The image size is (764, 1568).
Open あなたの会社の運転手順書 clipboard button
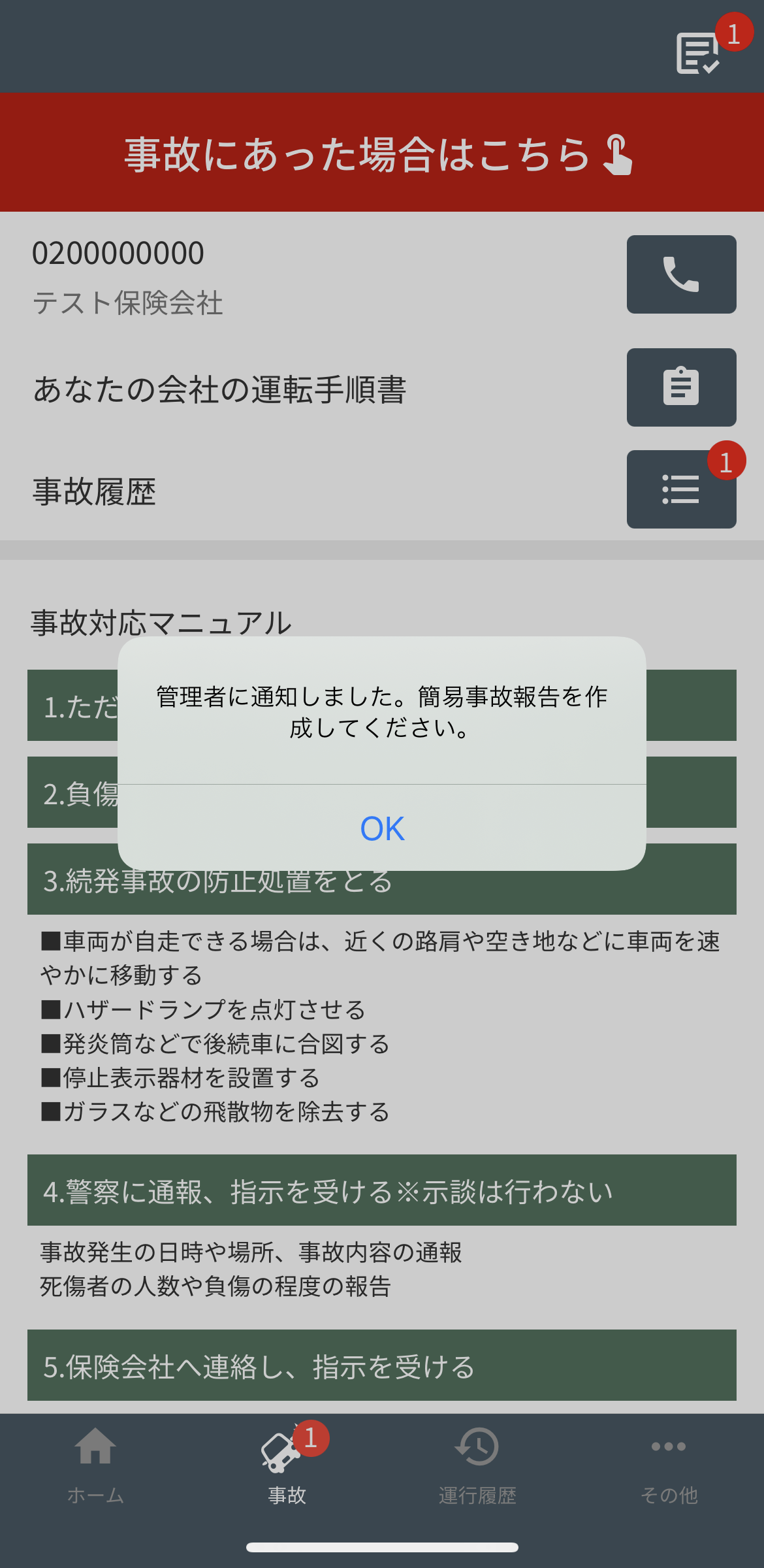681,387
